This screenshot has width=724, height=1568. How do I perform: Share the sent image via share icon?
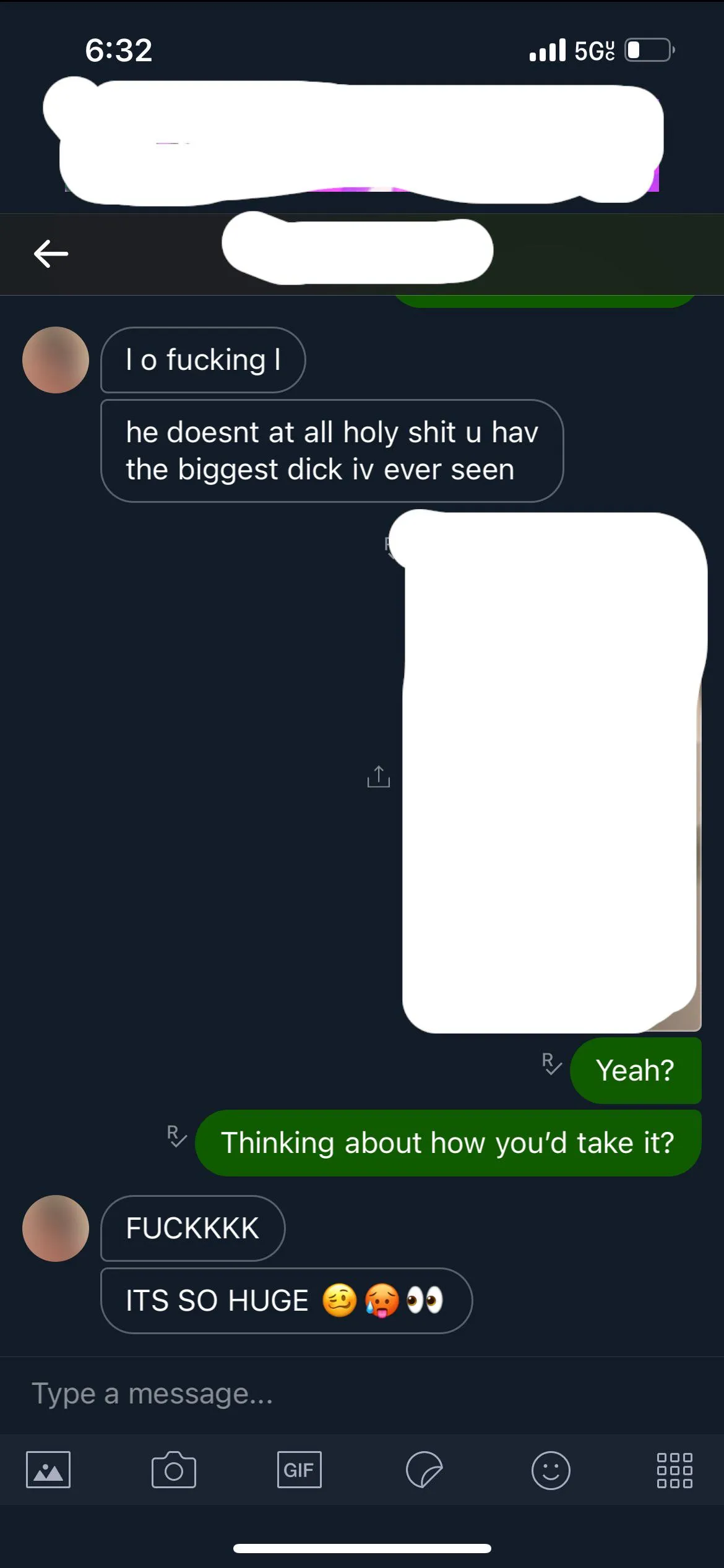pyautogui.click(x=378, y=776)
